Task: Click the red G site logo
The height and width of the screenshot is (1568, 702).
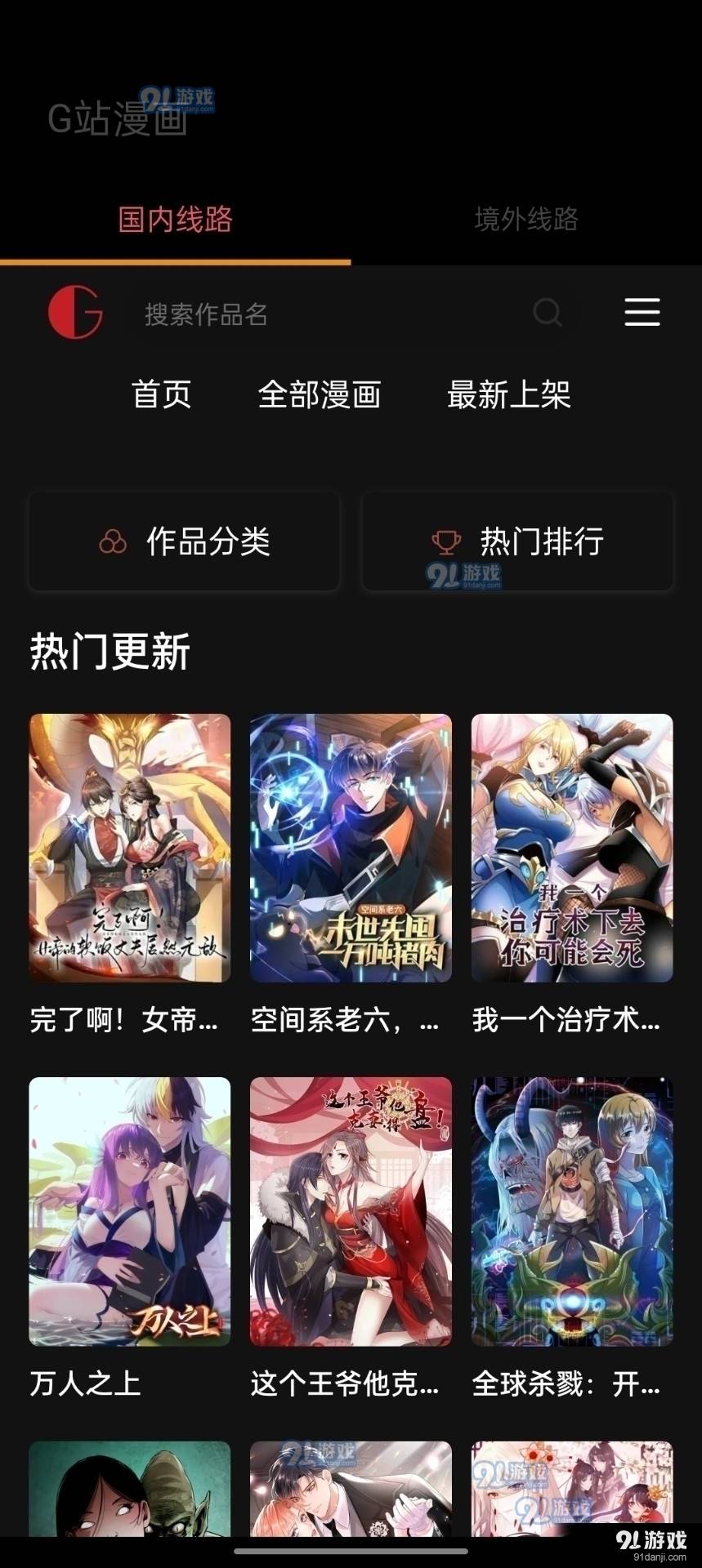Action: click(x=74, y=313)
